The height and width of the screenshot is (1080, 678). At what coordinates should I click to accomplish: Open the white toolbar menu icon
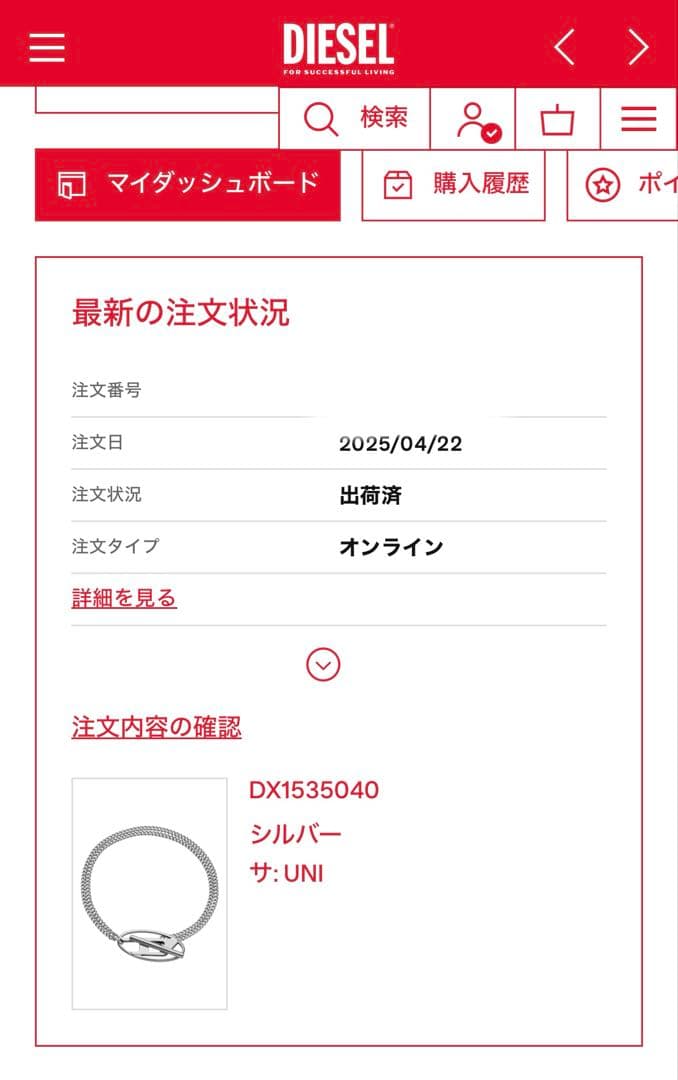[638, 120]
